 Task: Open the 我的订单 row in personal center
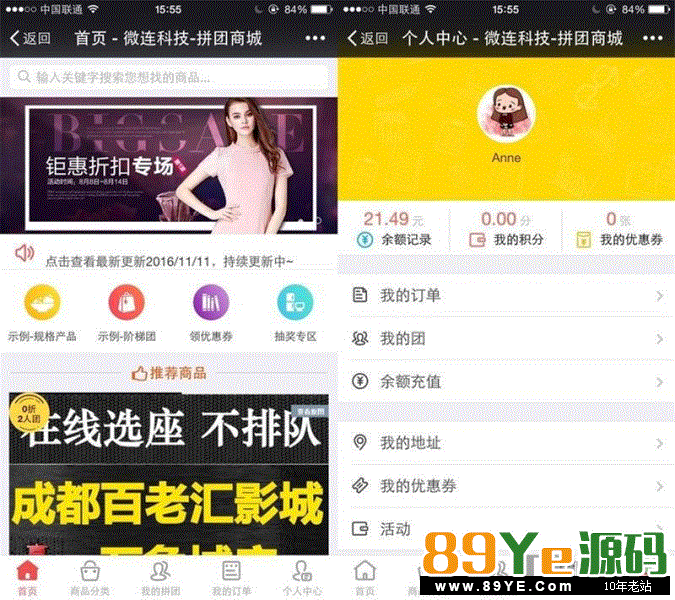pyautogui.click(x=506, y=296)
